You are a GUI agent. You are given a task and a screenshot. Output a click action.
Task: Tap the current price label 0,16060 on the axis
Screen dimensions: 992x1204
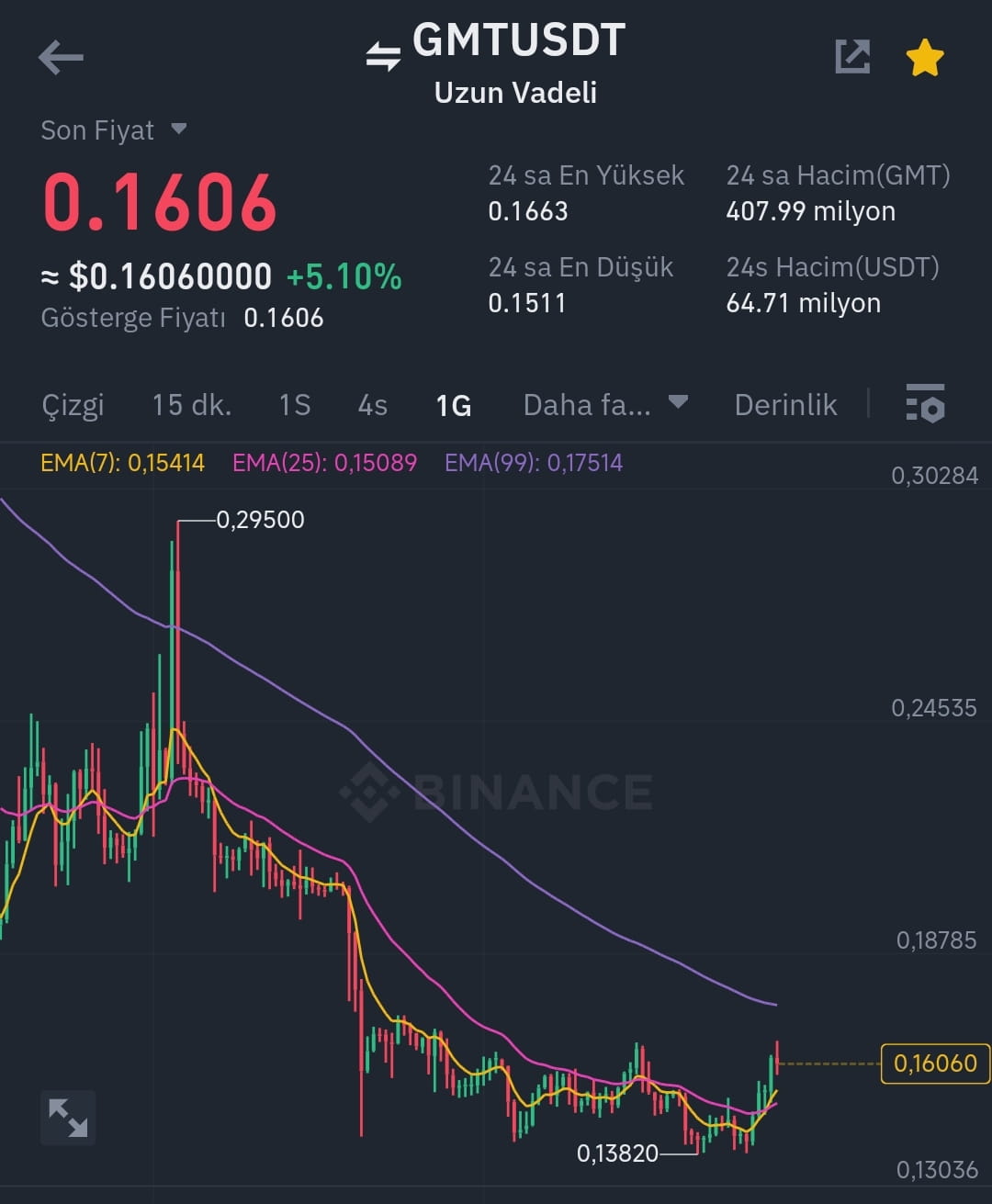pos(934,1063)
